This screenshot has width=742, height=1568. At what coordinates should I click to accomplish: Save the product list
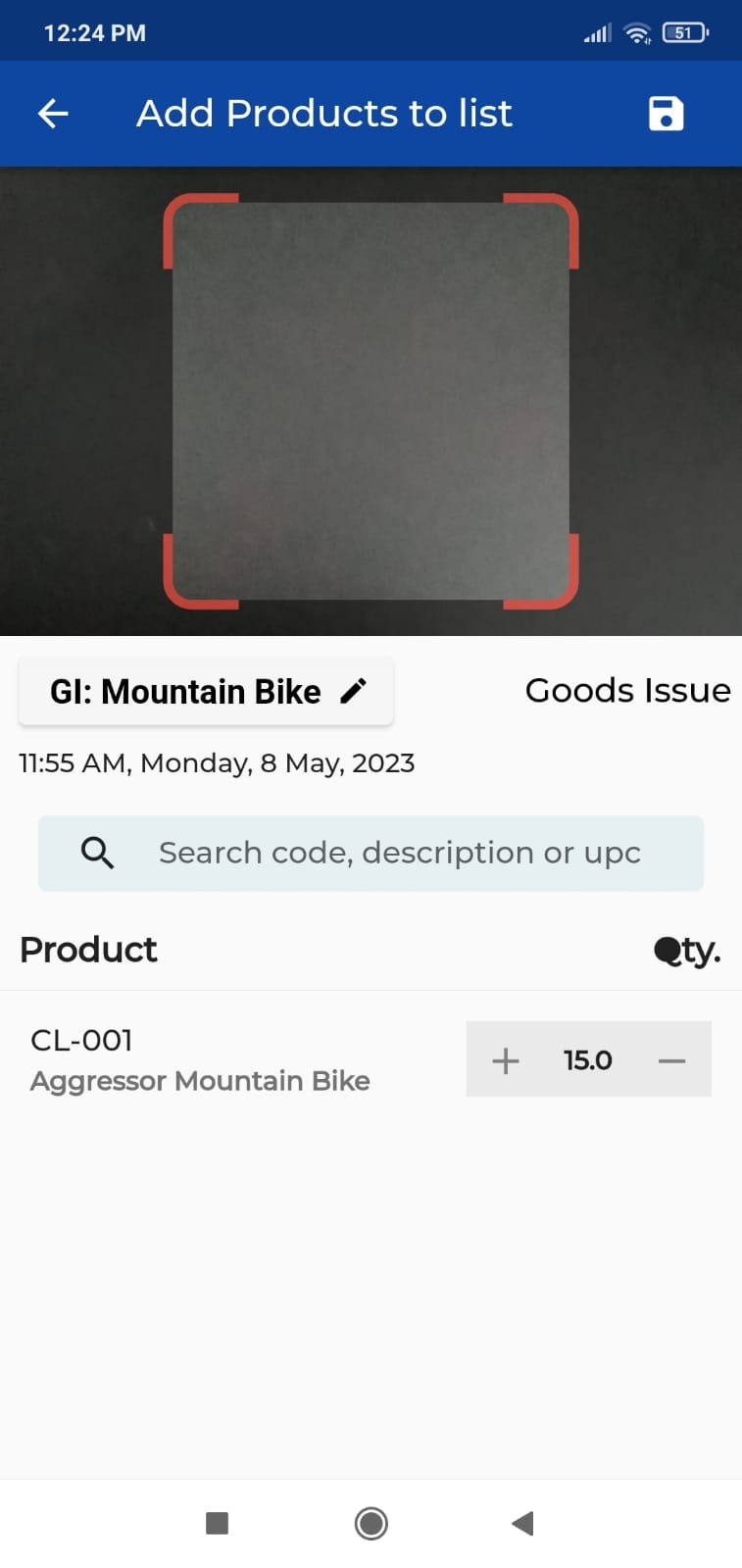[666, 114]
